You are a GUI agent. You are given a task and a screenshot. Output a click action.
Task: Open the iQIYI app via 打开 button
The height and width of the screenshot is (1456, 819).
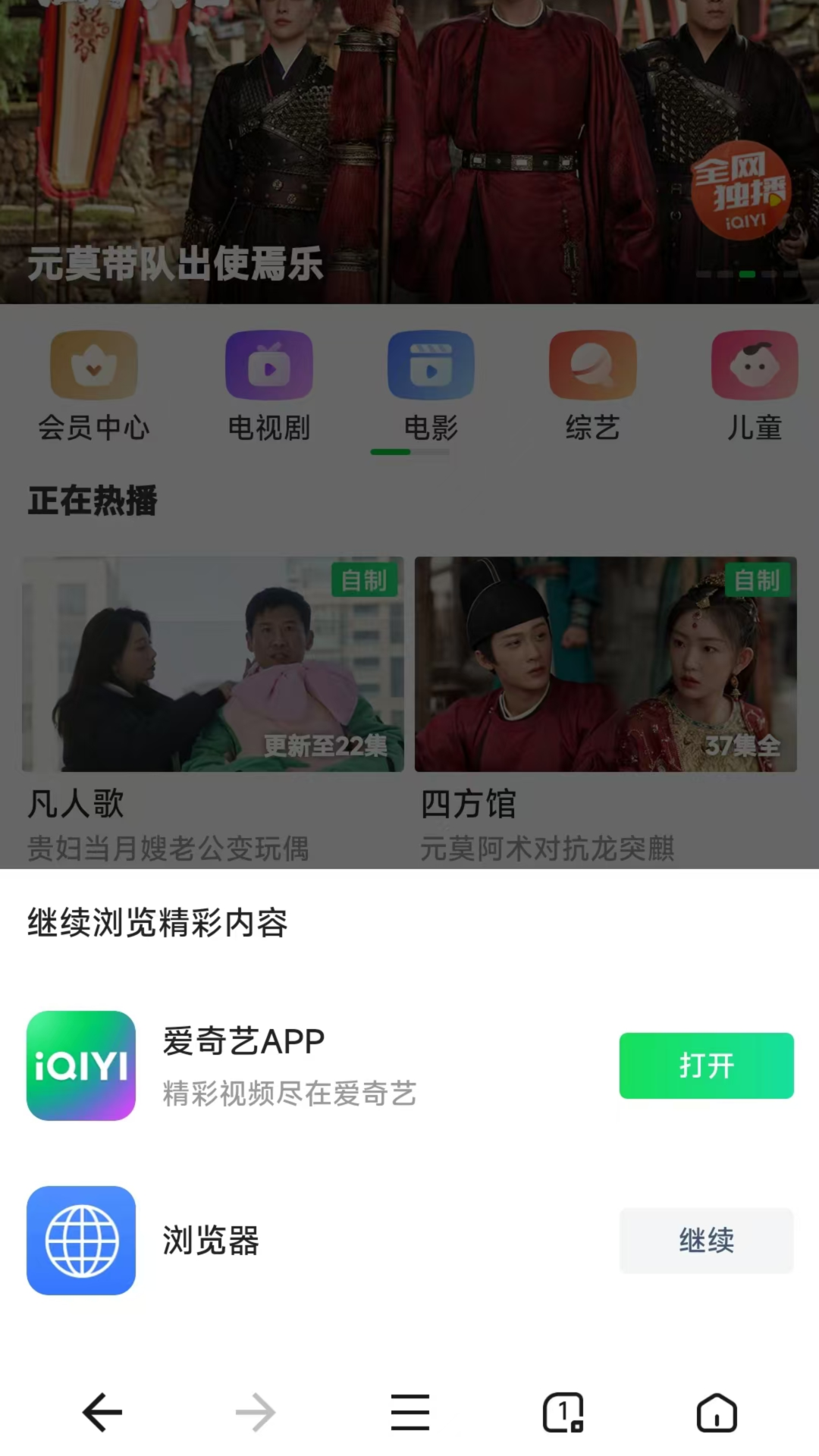tap(706, 1065)
